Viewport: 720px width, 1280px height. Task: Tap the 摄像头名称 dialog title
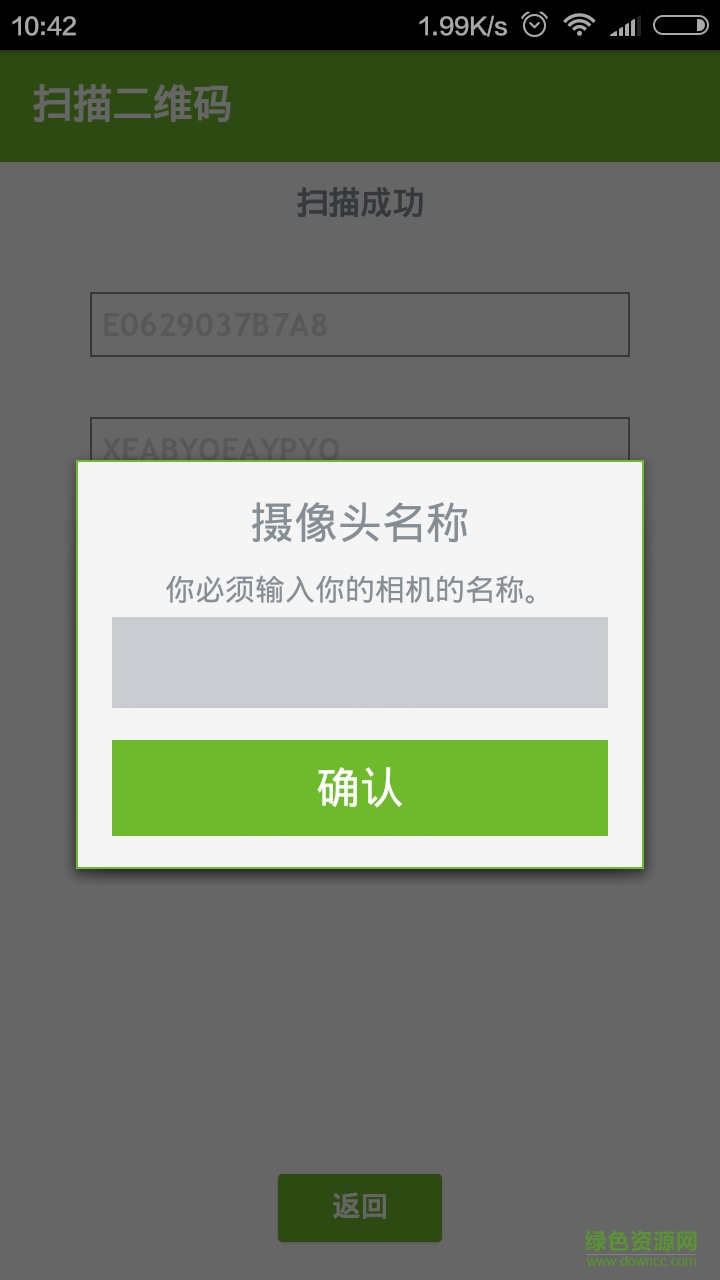(x=360, y=522)
